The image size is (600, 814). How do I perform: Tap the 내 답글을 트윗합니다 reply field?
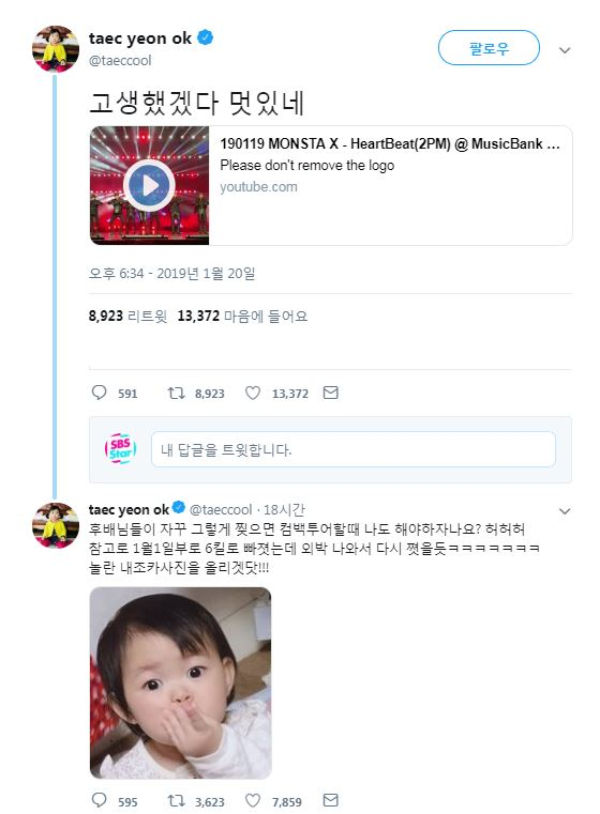coord(352,450)
